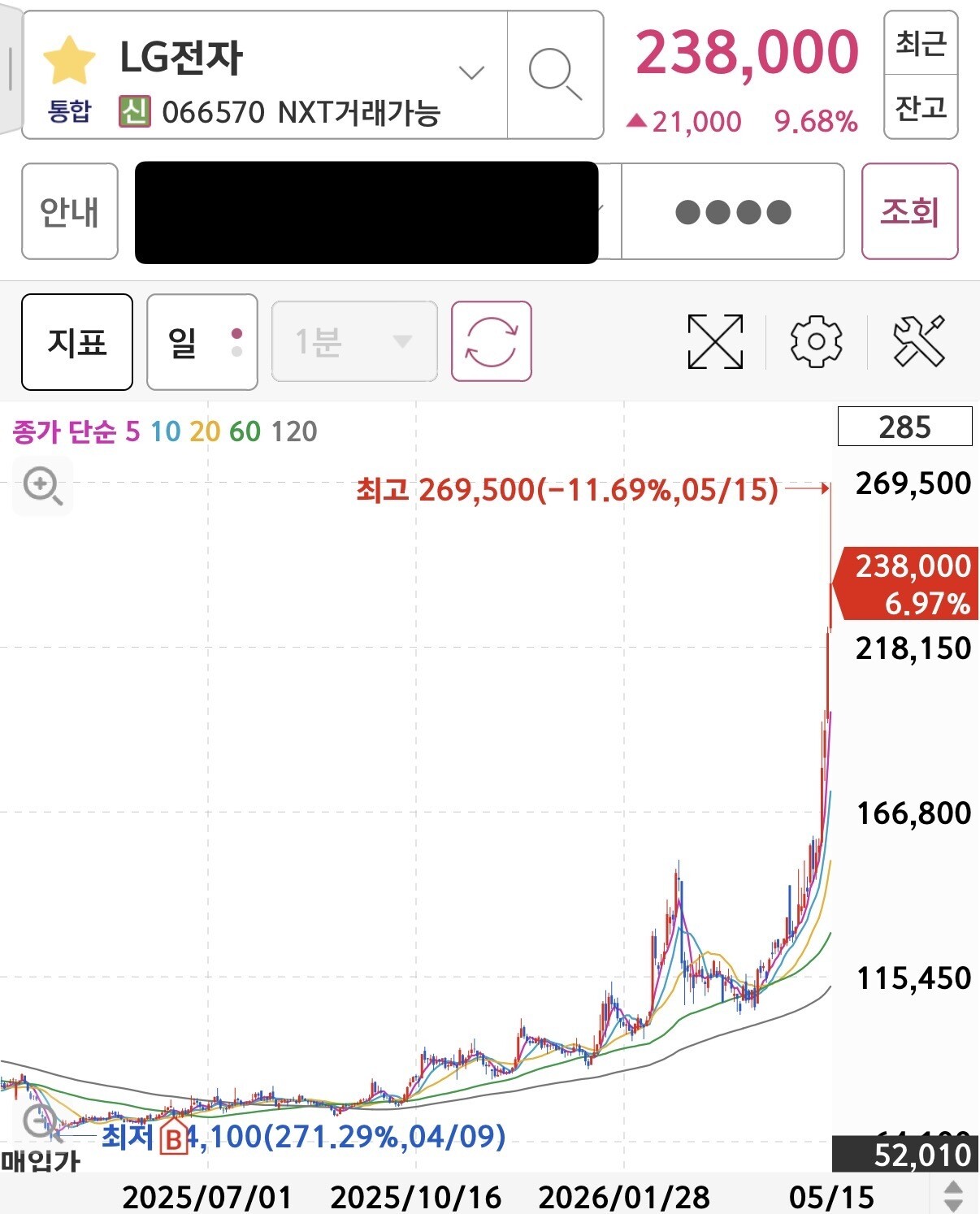The height and width of the screenshot is (1214, 980).
Task: Open the stock search magnifier
Action: [x=555, y=74]
